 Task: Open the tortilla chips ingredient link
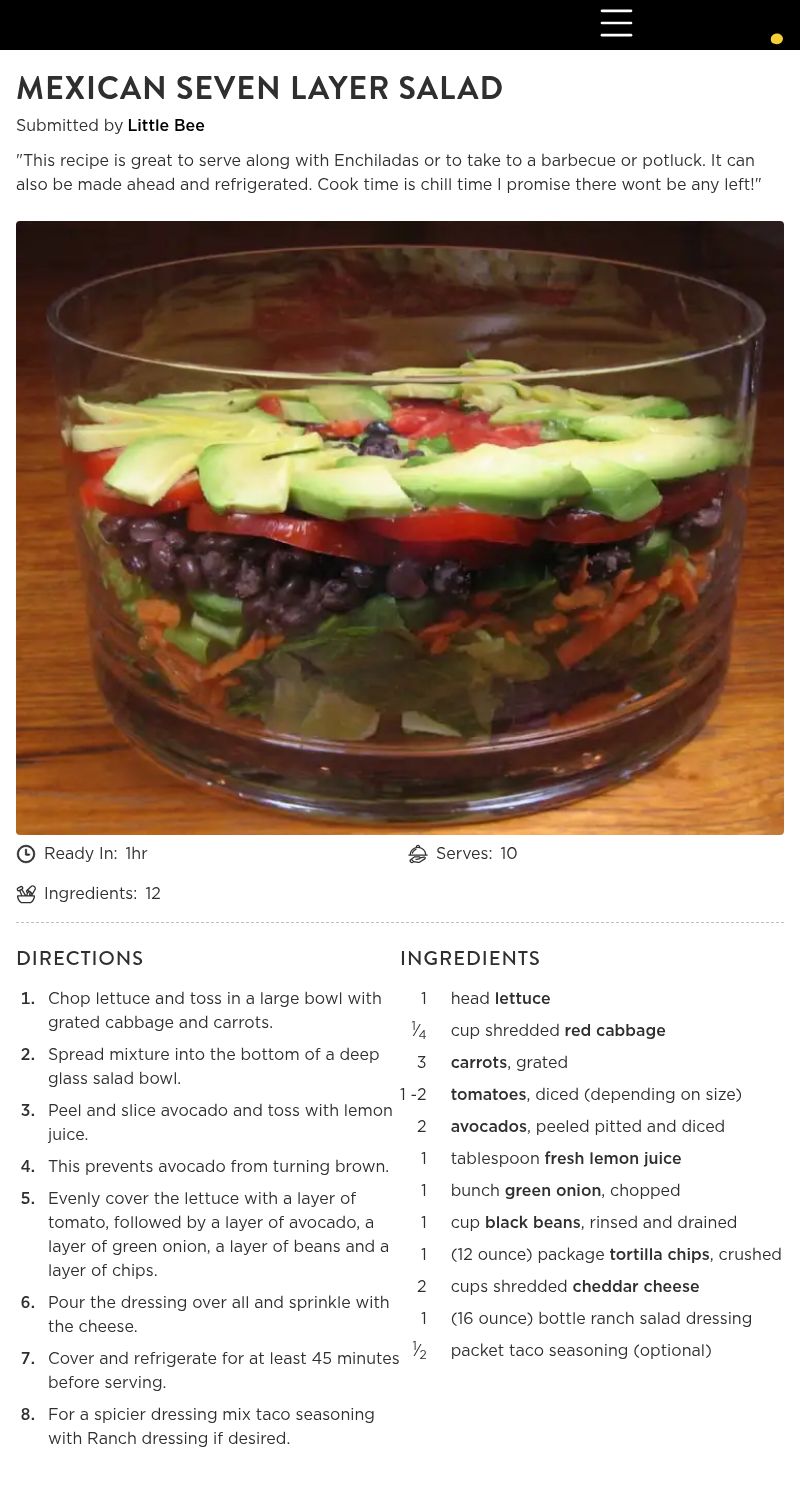click(x=659, y=1255)
